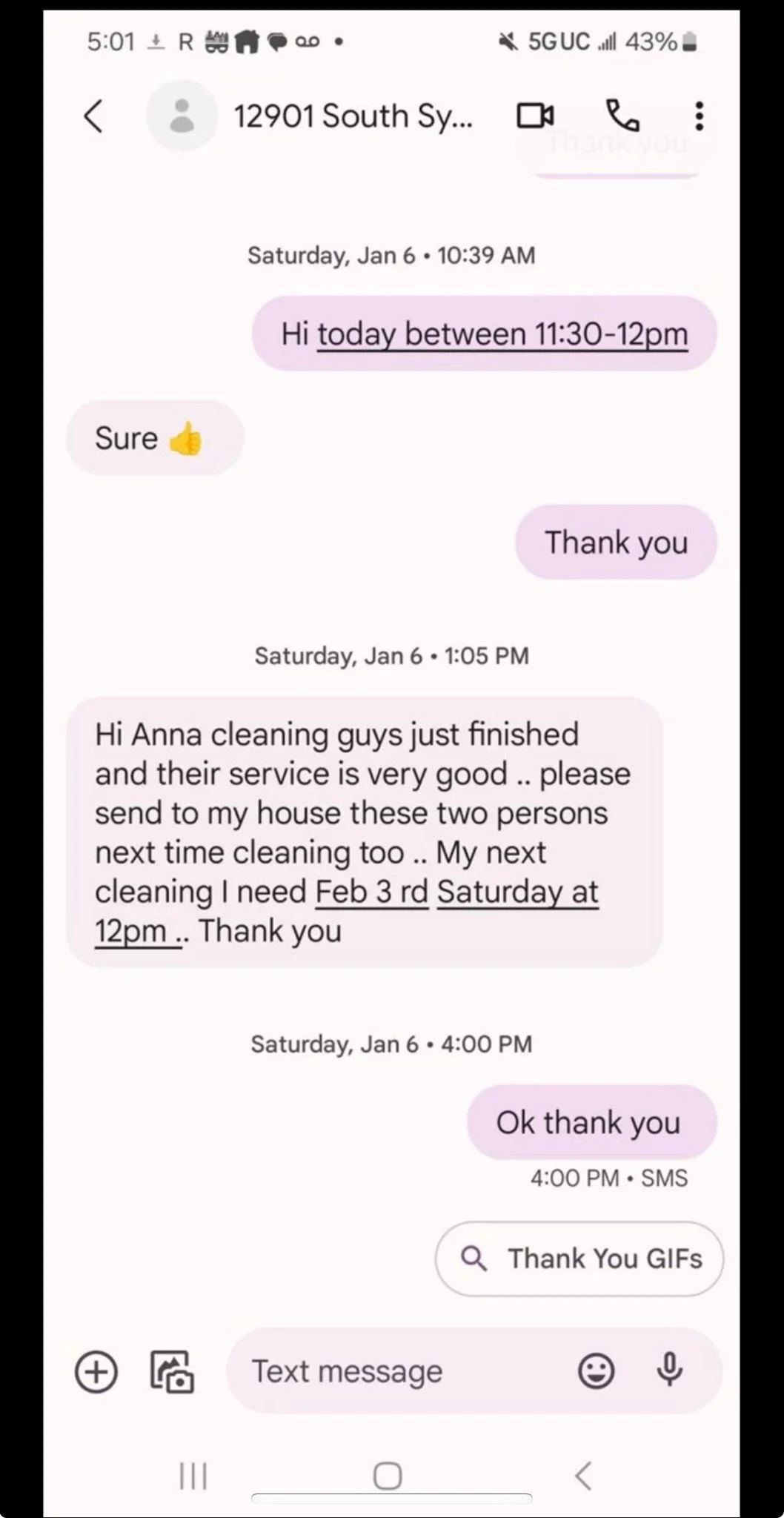Go back to the conversation list

point(93,116)
